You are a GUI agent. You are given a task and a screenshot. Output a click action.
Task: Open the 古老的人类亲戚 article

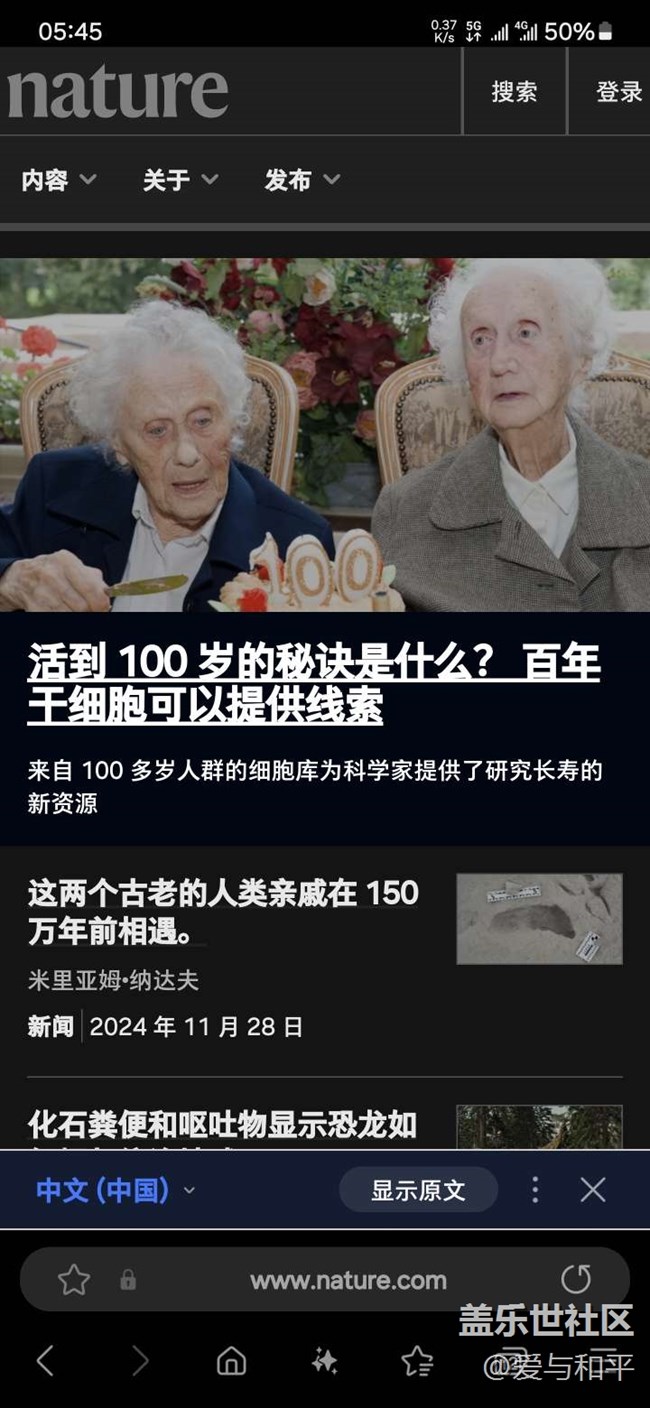[x=223, y=911]
